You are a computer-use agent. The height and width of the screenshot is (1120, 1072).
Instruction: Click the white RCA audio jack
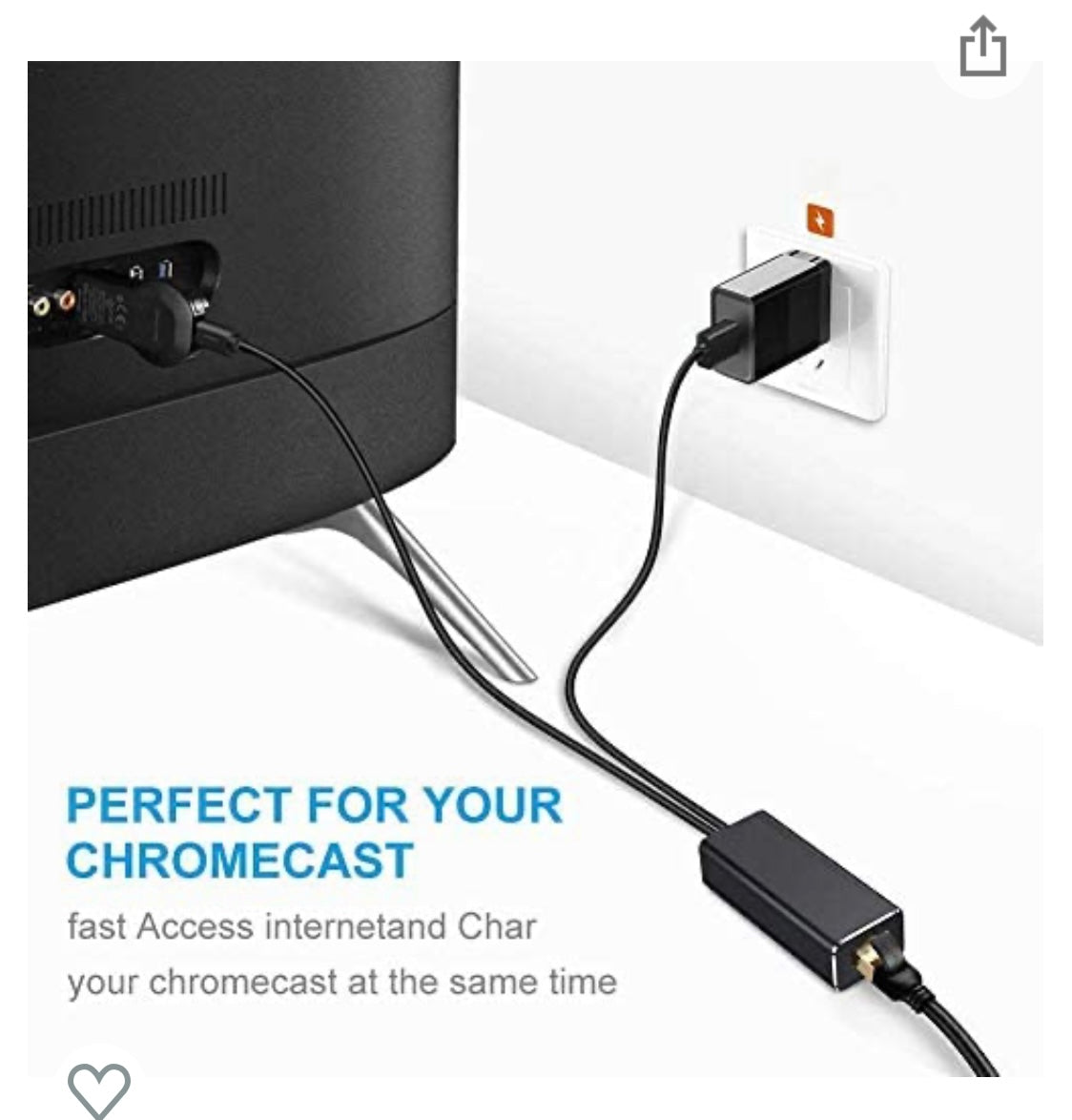click(40, 307)
